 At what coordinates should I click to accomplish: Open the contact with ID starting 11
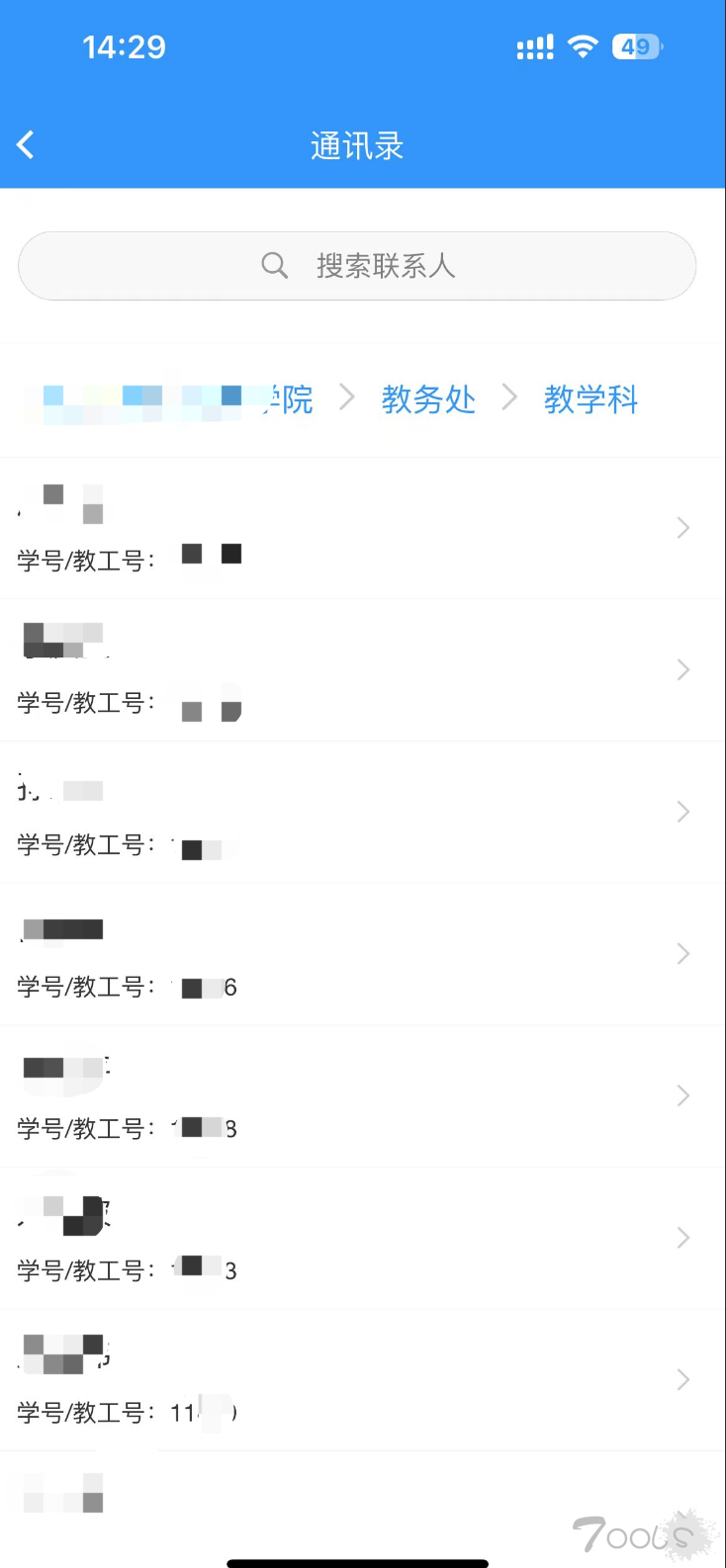(x=363, y=1380)
